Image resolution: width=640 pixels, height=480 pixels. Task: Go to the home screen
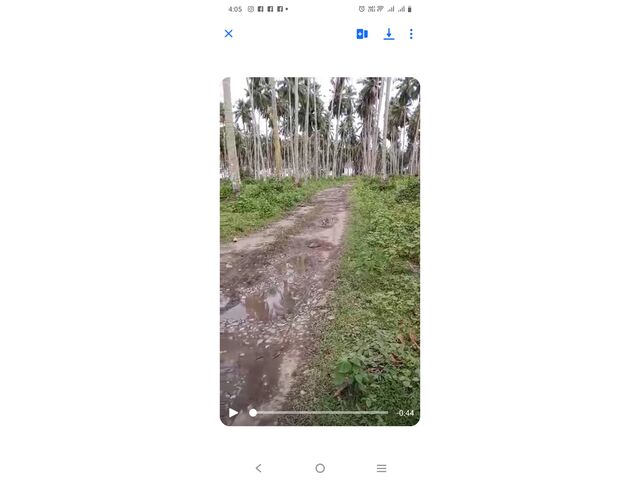(x=320, y=468)
